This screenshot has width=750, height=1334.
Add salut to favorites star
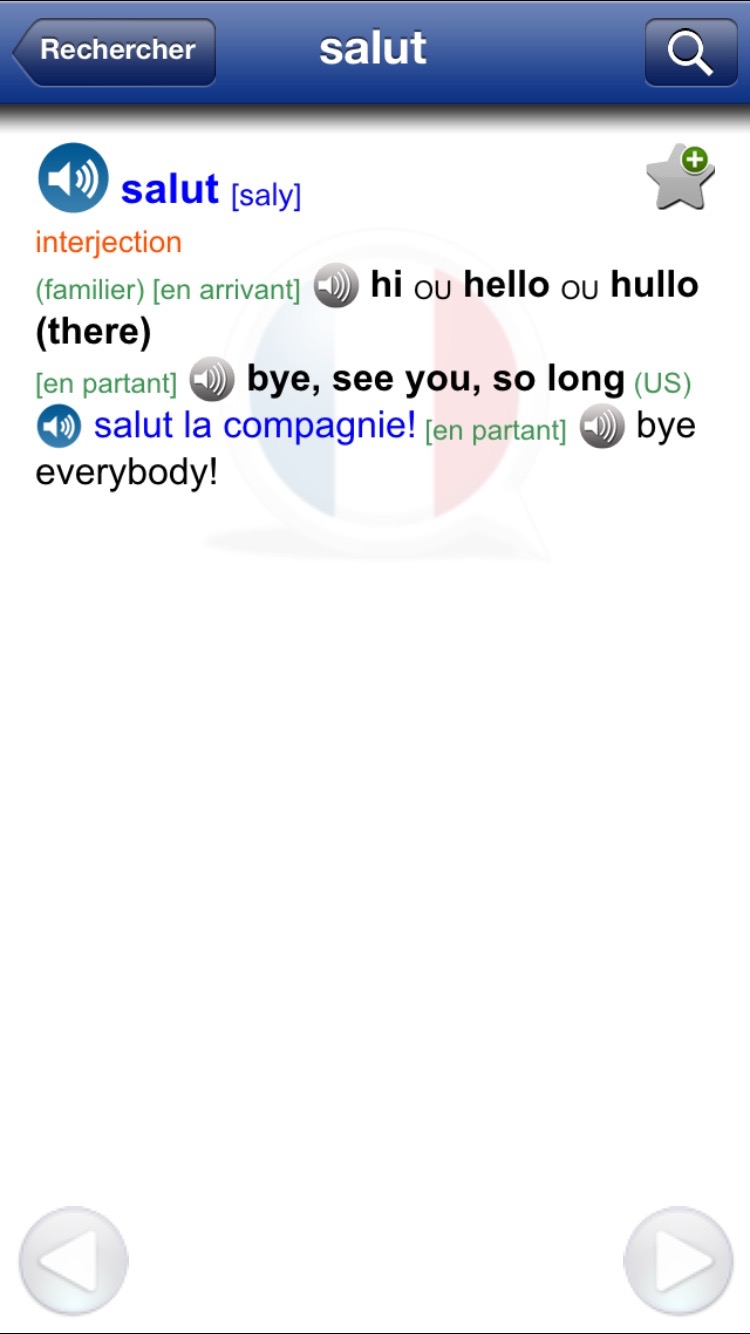click(681, 178)
